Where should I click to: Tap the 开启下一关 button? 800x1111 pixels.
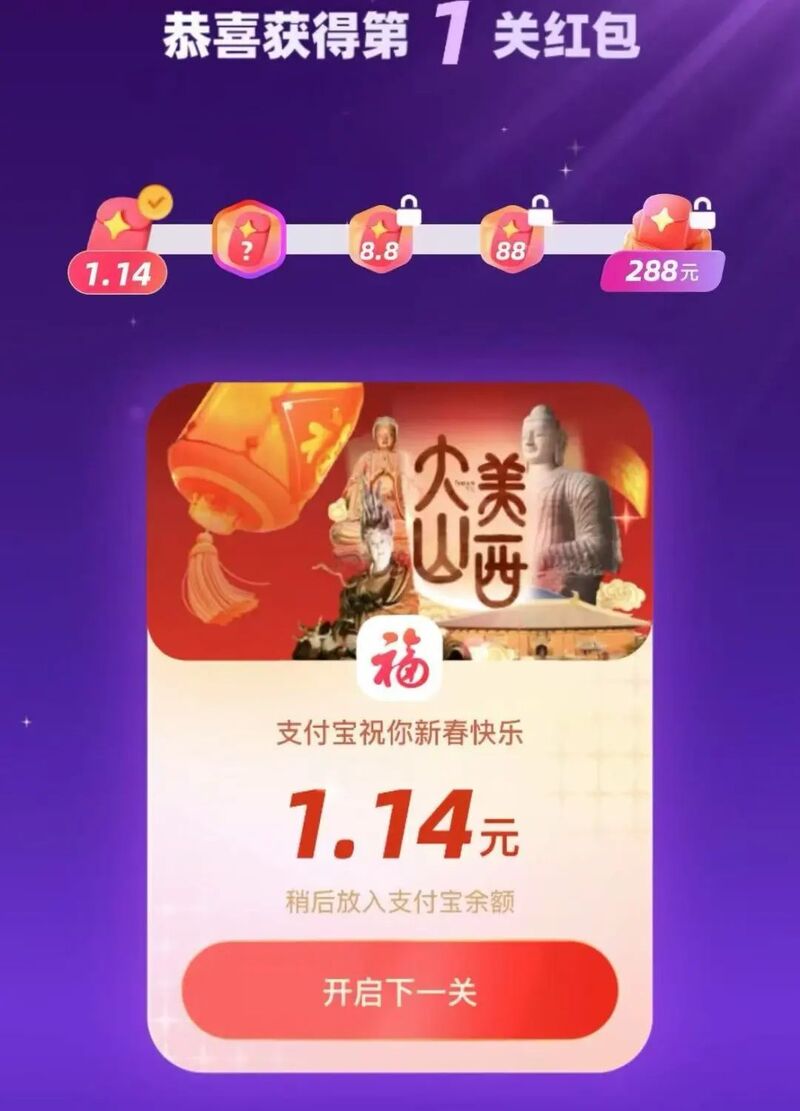coord(400,991)
